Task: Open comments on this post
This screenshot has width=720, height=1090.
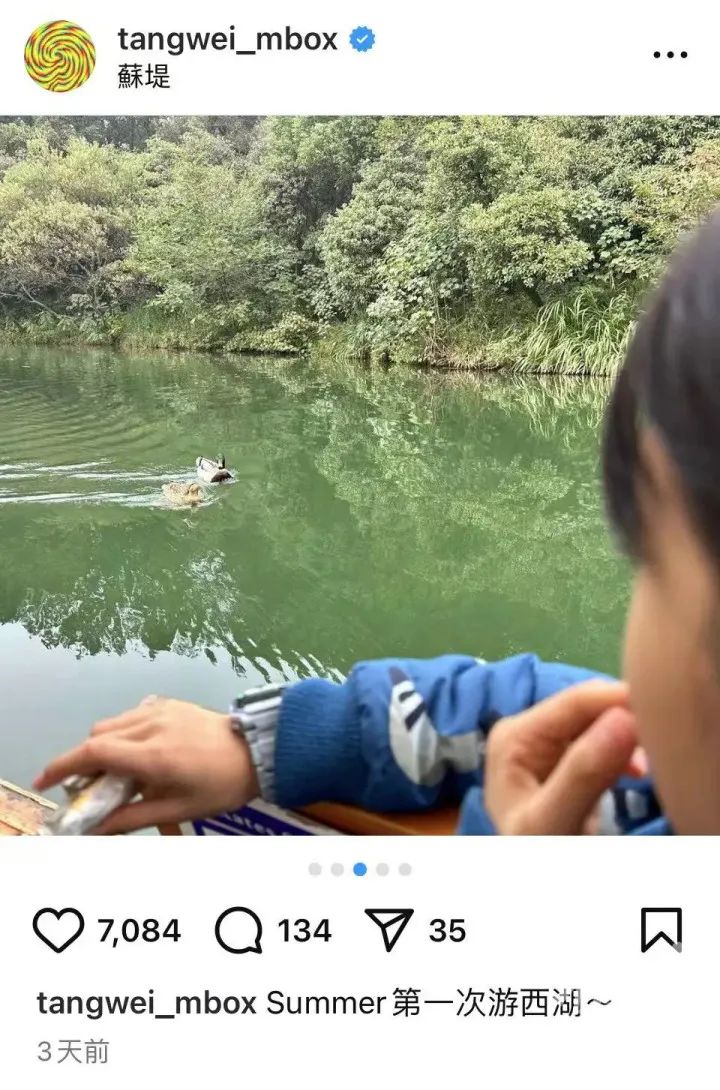Action: (x=239, y=931)
